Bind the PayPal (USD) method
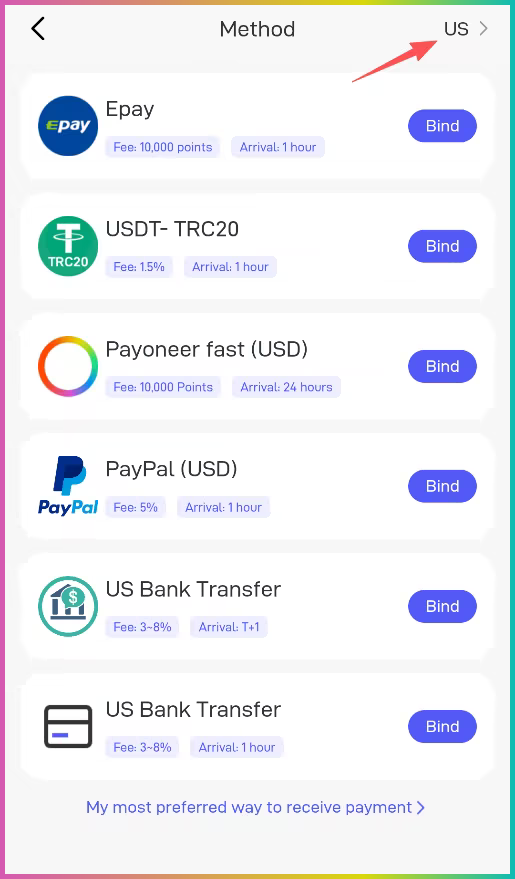The height and width of the screenshot is (879, 515). click(x=442, y=486)
